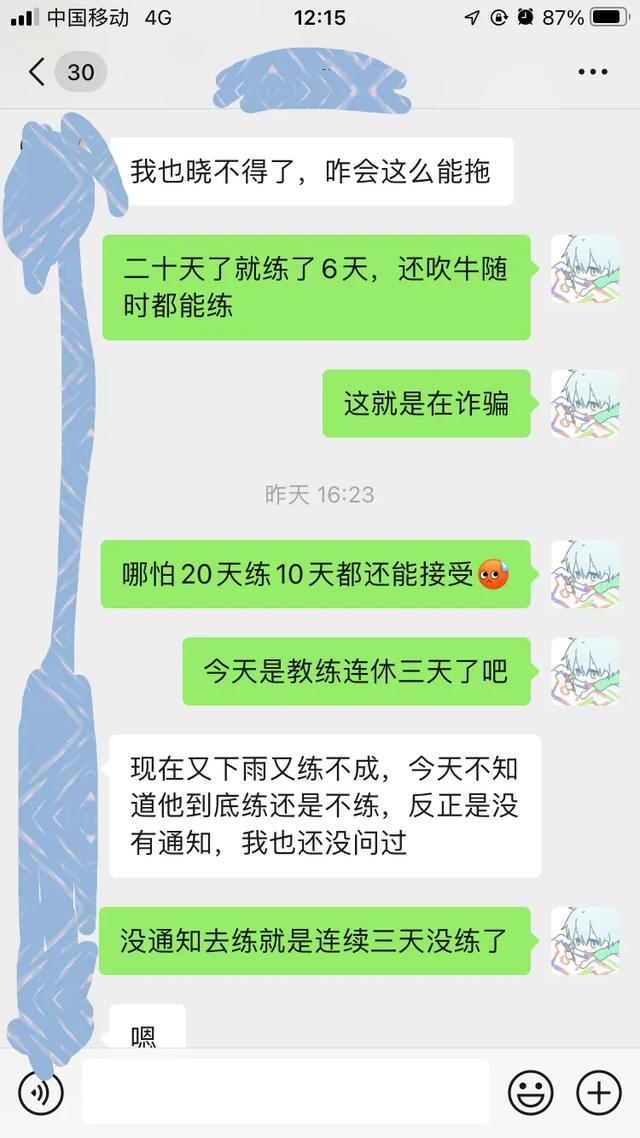Open the emoji sticker panel
This screenshot has height=1138, width=640.
click(x=530, y=1093)
